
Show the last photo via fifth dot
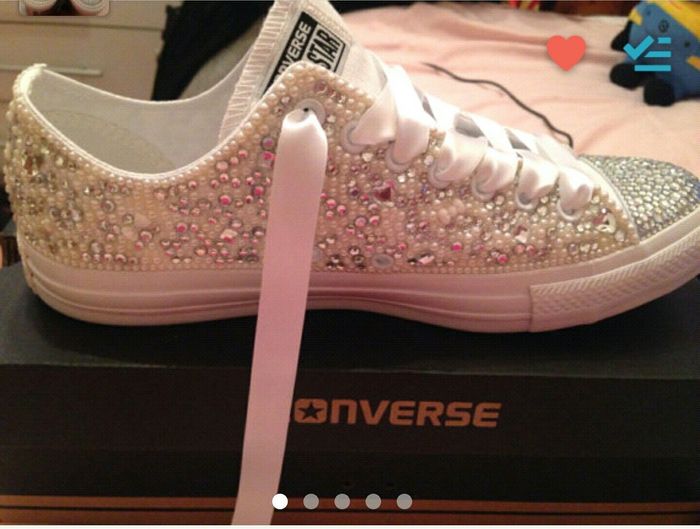tap(404, 501)
